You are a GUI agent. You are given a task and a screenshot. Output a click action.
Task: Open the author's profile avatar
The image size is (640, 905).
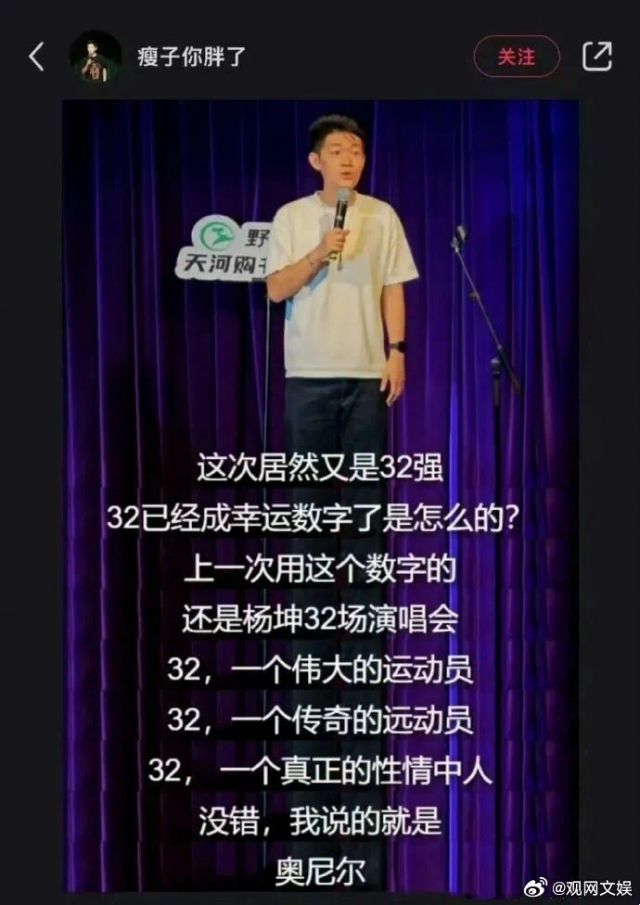tap(95, 57)
